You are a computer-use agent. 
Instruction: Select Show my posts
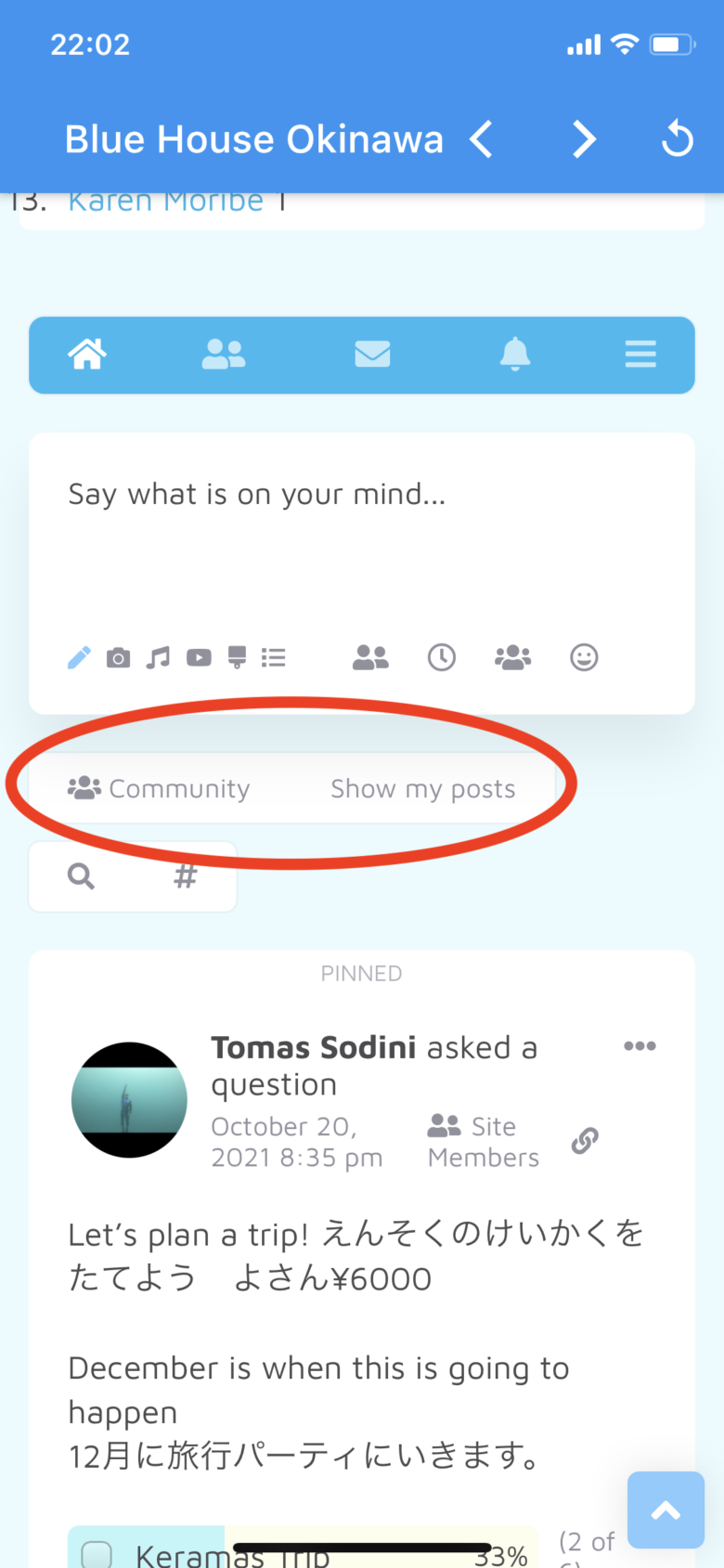422,788
